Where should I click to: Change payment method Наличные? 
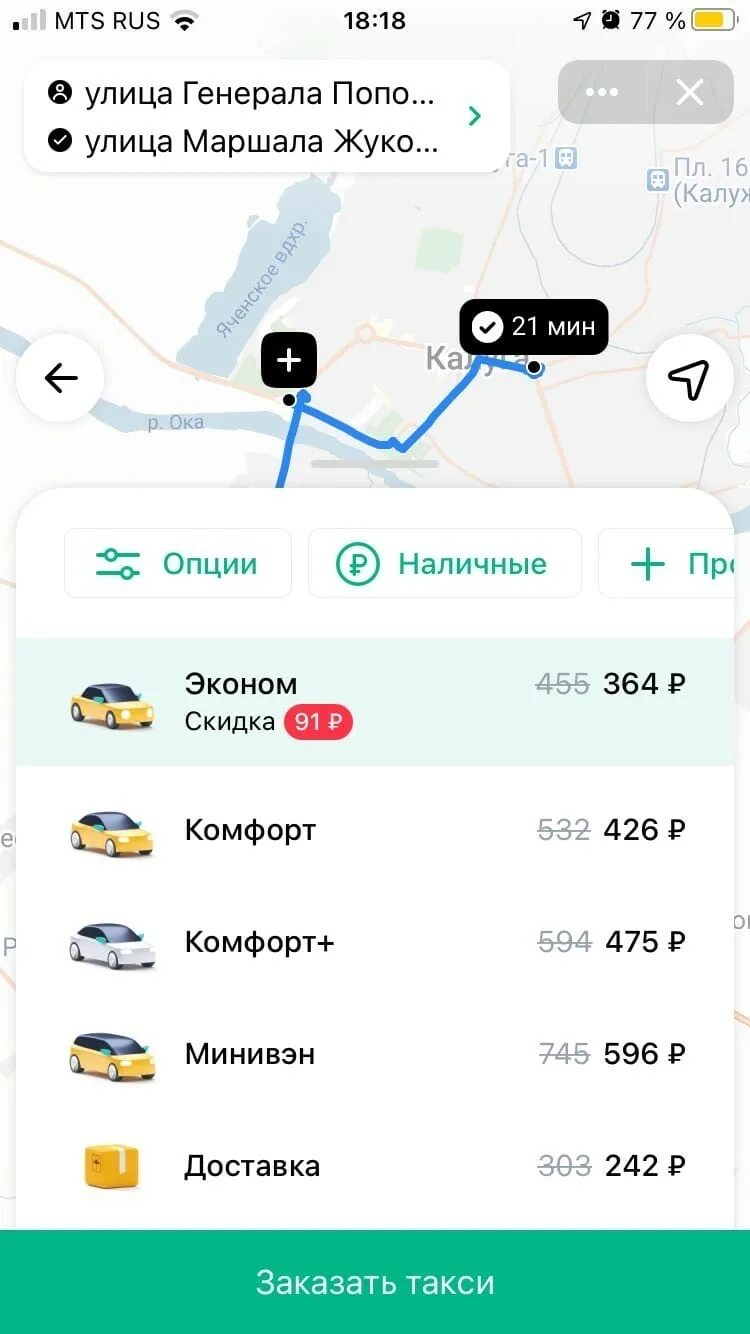[445, 563]
